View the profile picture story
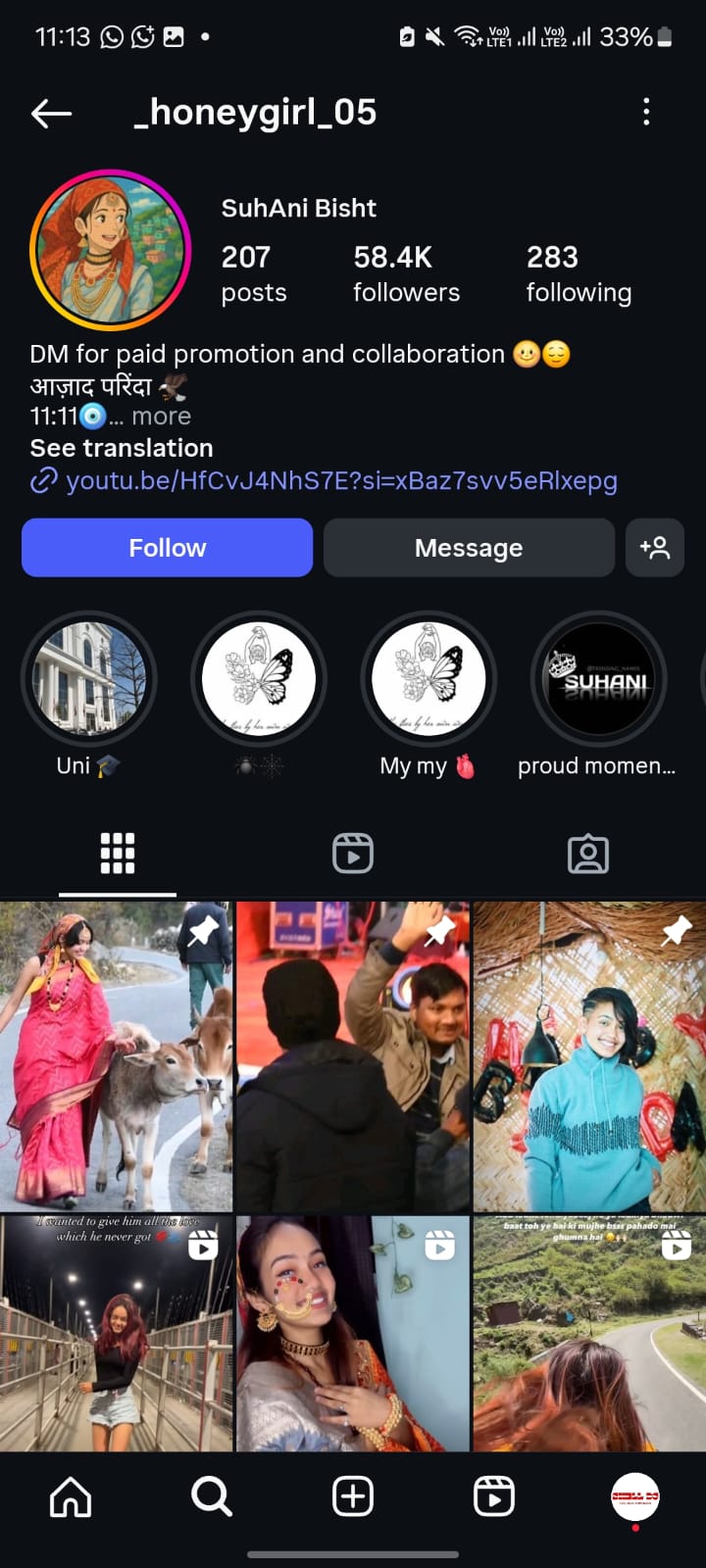The height and width of the screenshot is (1568, 706). click(110, 250)
